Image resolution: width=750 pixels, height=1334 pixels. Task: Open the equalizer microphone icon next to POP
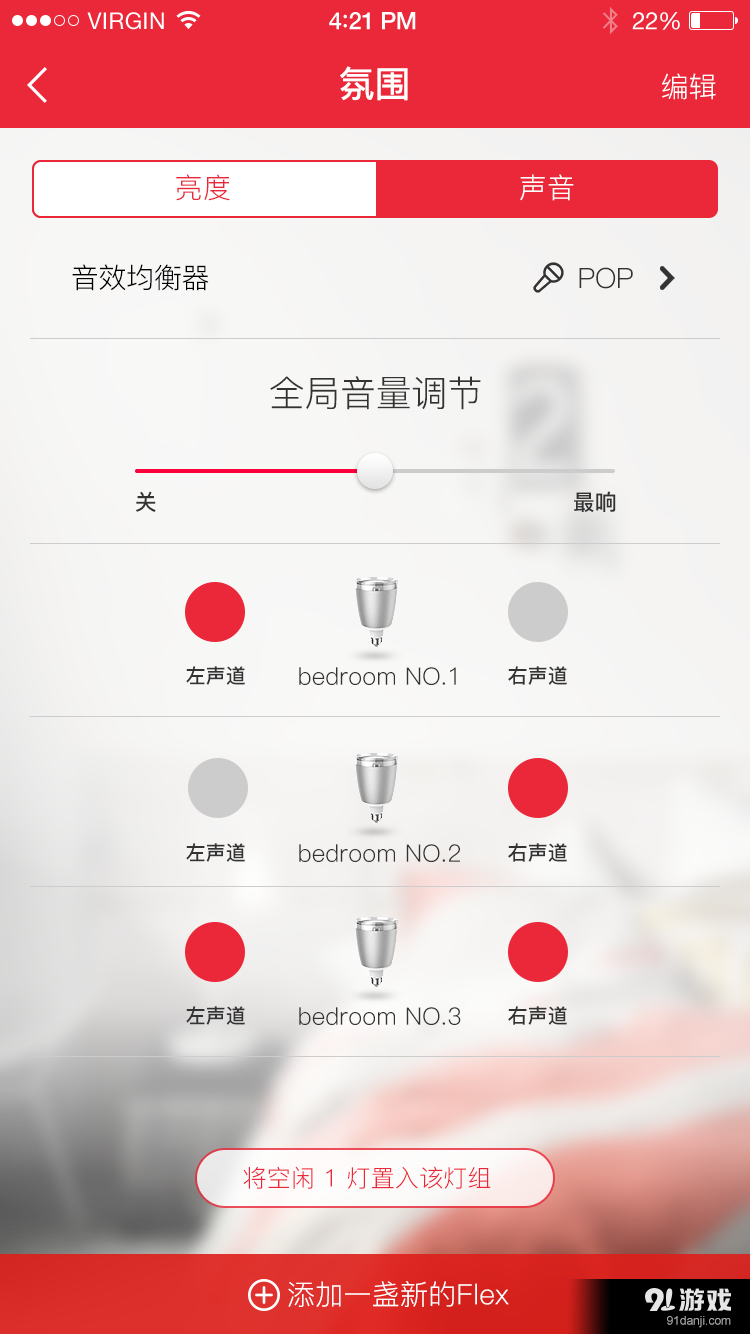coord(549,278)
